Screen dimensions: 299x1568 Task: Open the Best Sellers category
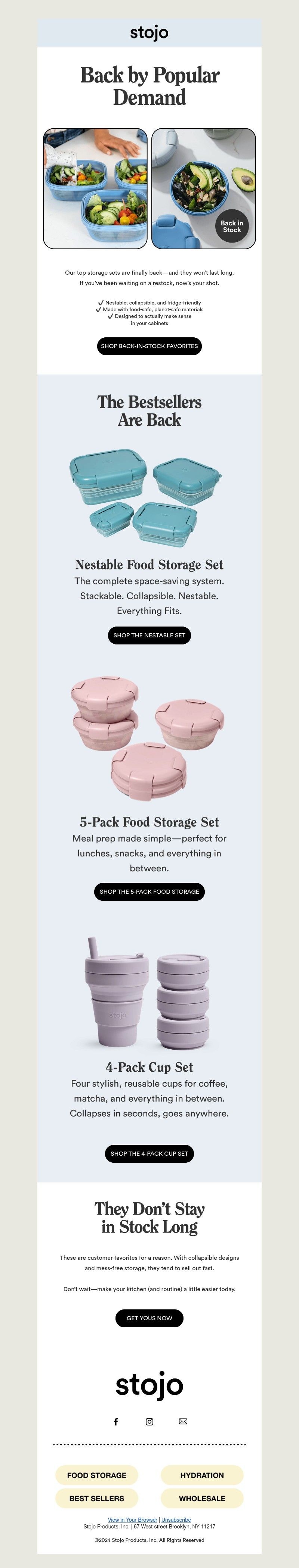pos(96,1498)
